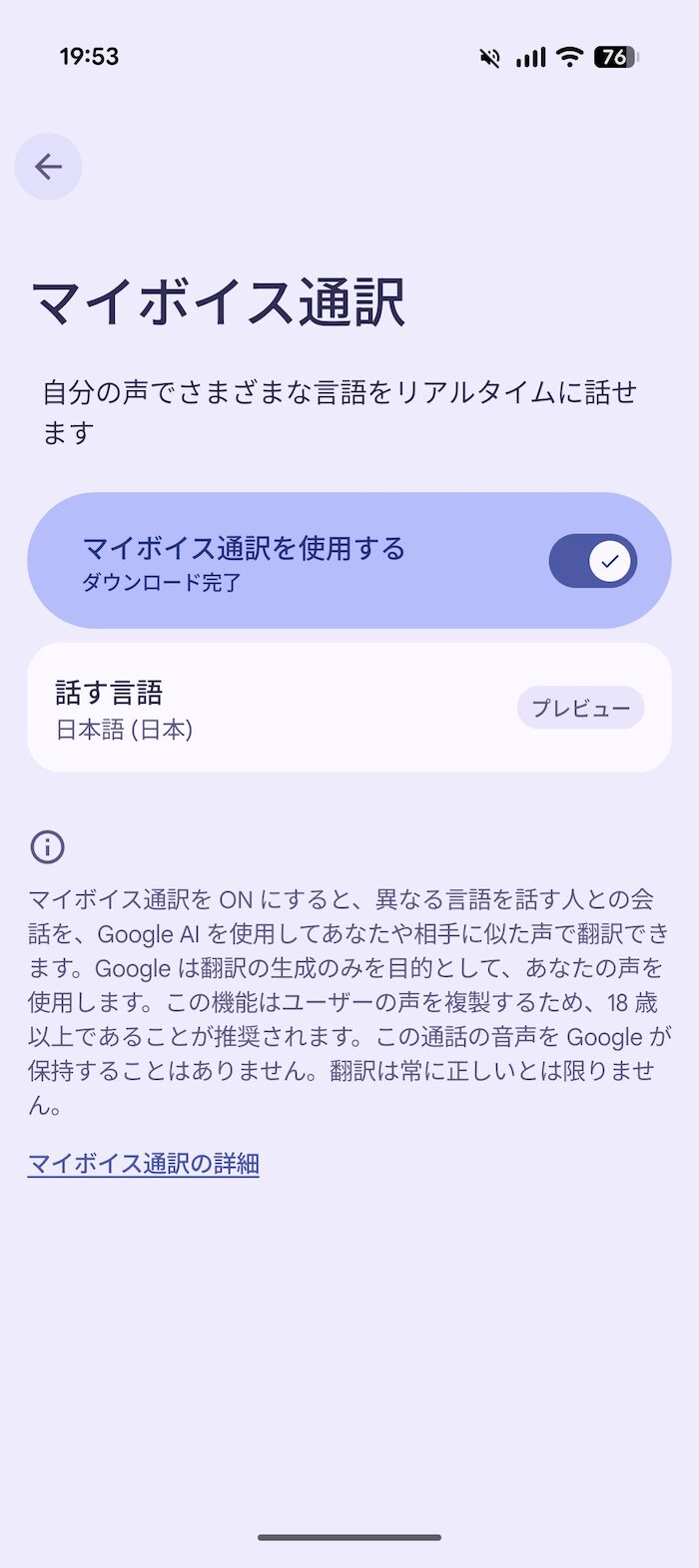Turn off the マイボイス通訳を使用する switch
Viewport: 699px width, 1568px height.
[592, 561]
